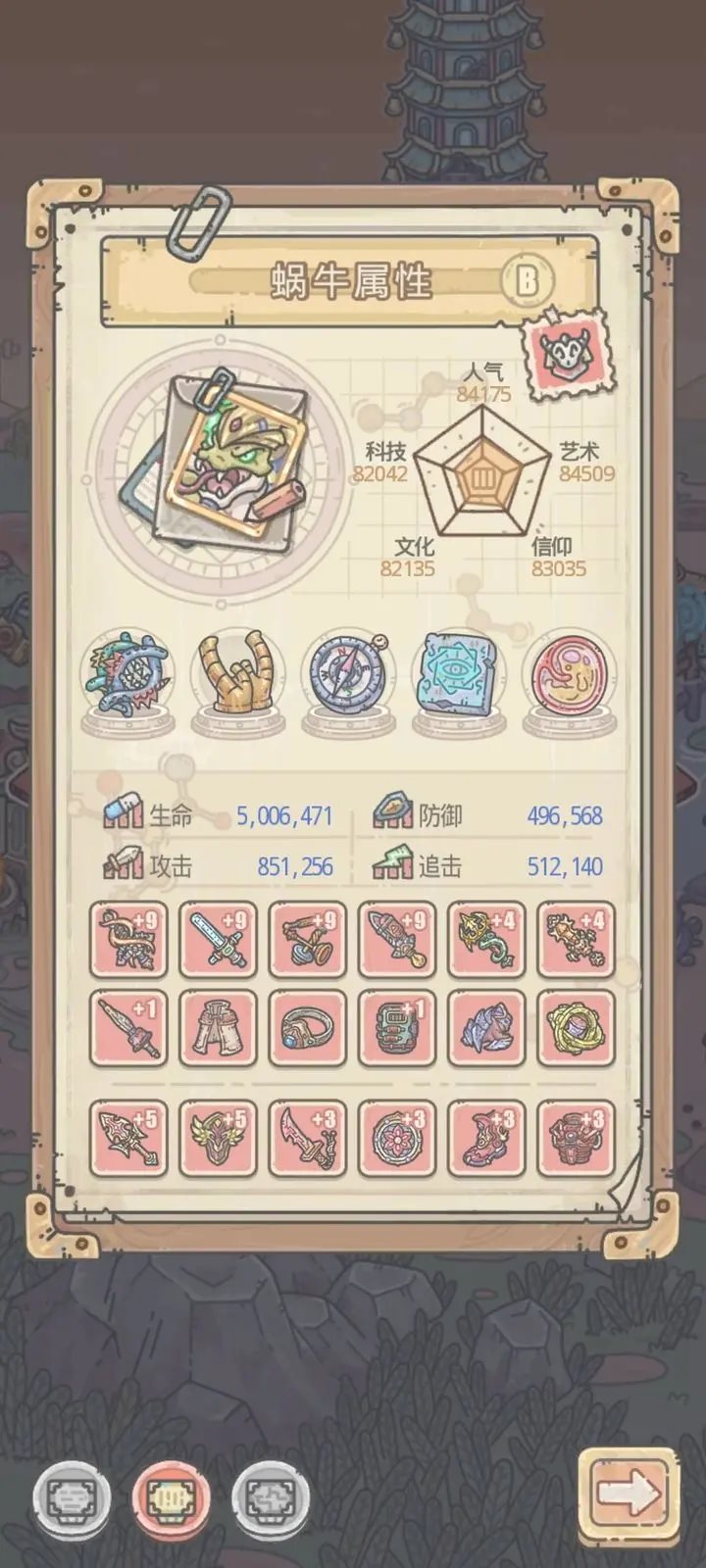Tap the B grade badge in title
The height and width of the screenshot is (1568, 706).
tap(527, 282)
